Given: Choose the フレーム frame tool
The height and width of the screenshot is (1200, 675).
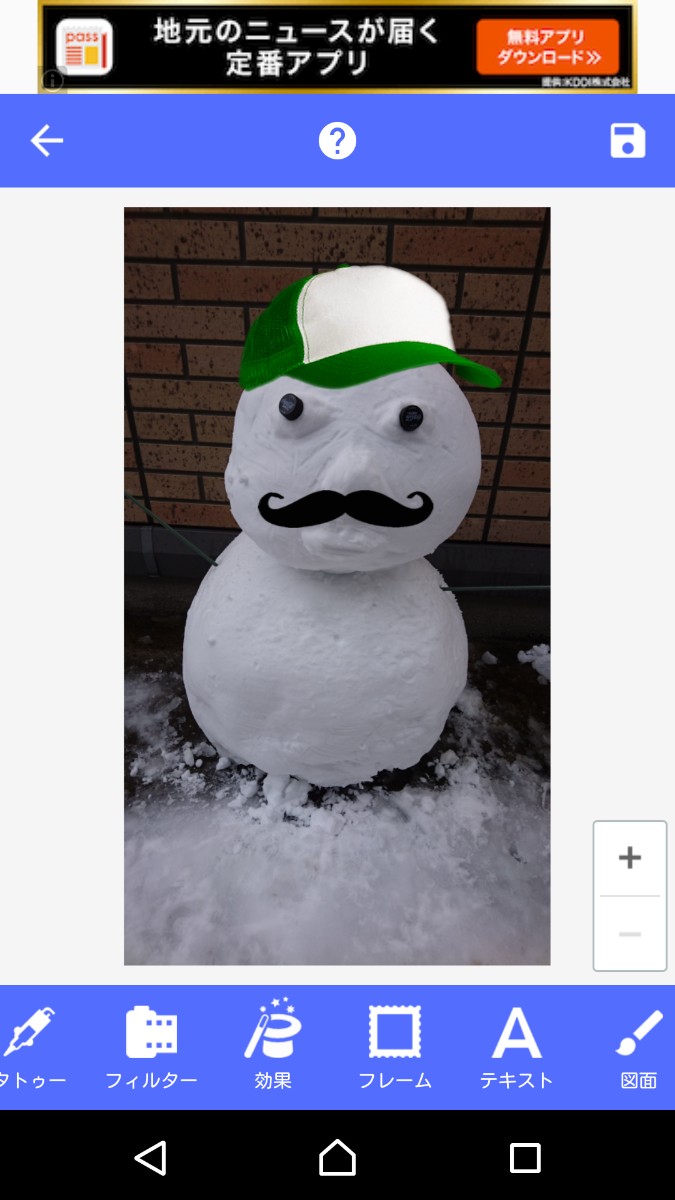Looking at the screenshot, I should (395, 1047).
